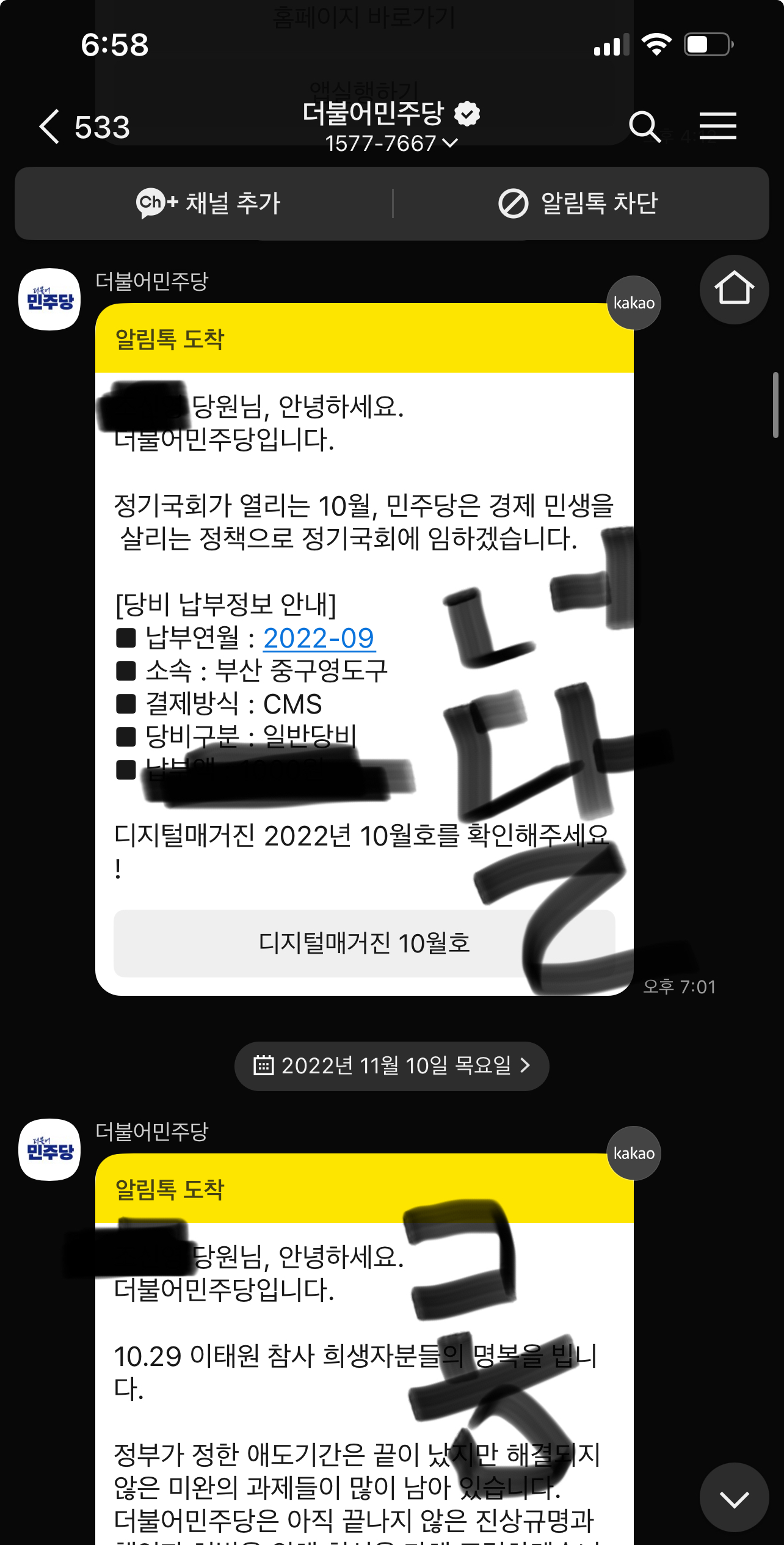The width and height of the screenshot is (784, 1545).
Task: Go back to the chat list
Action: click(x=50, y=126)
